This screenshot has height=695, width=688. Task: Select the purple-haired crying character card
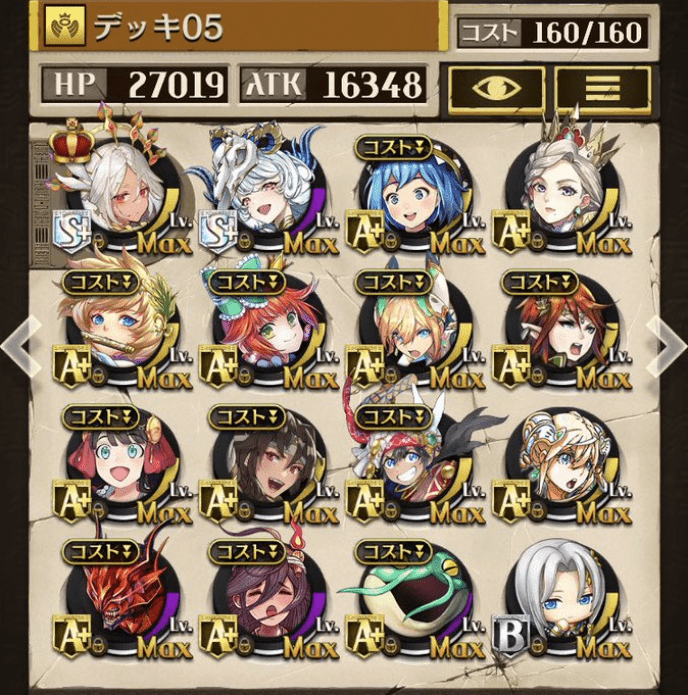tap(258, 602)
